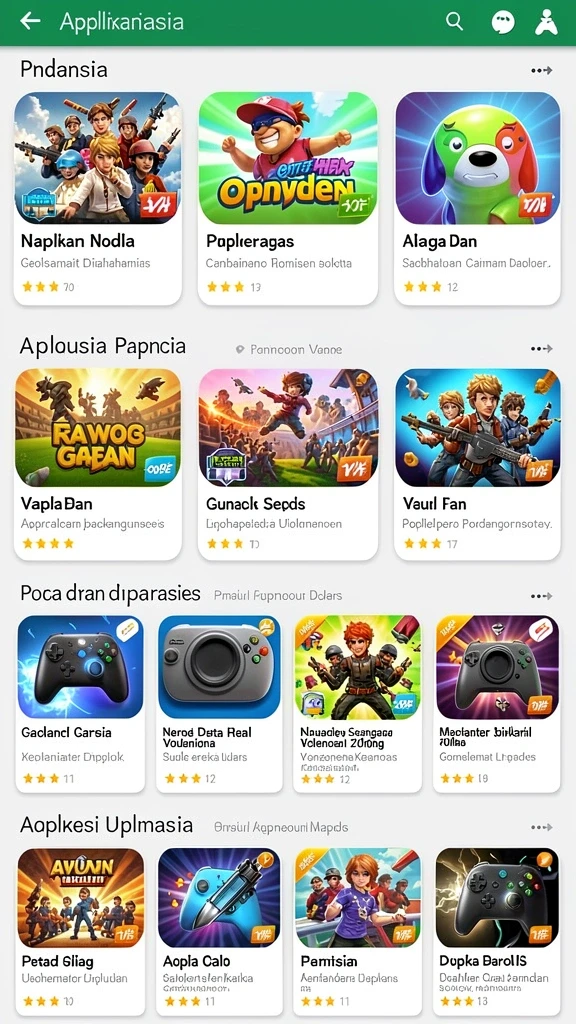Open the VaplaDan game card
The width and height of the screenshot is (576, 1024).
point(98,464)
